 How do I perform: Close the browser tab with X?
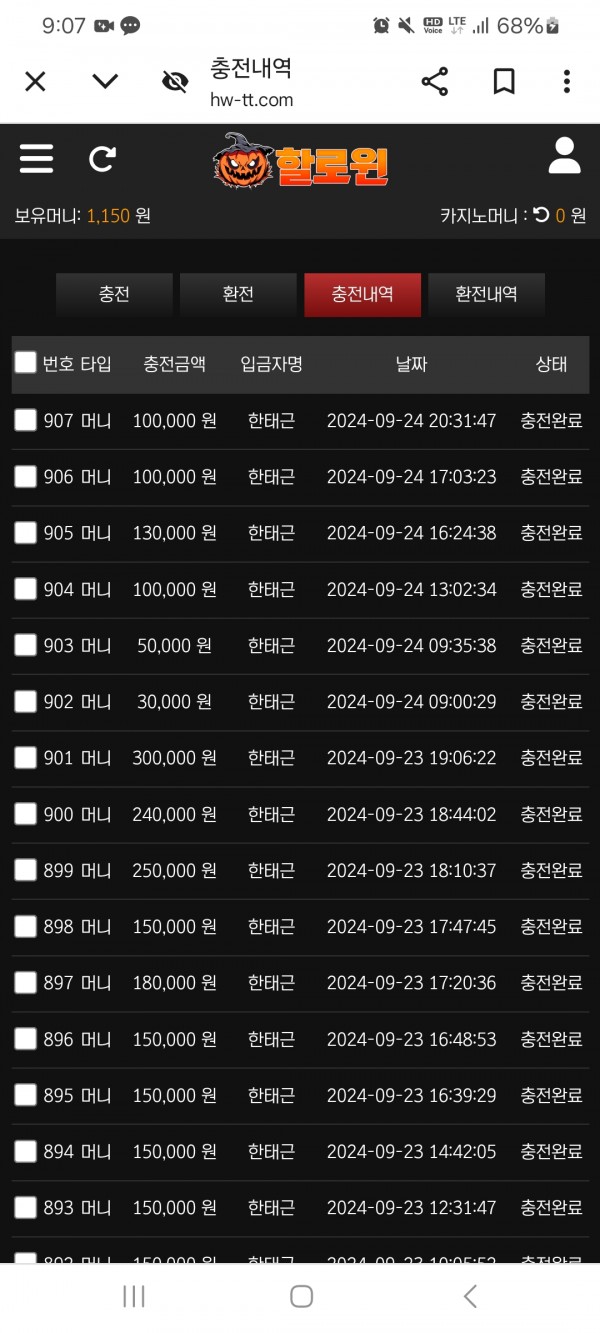point(35,82)
